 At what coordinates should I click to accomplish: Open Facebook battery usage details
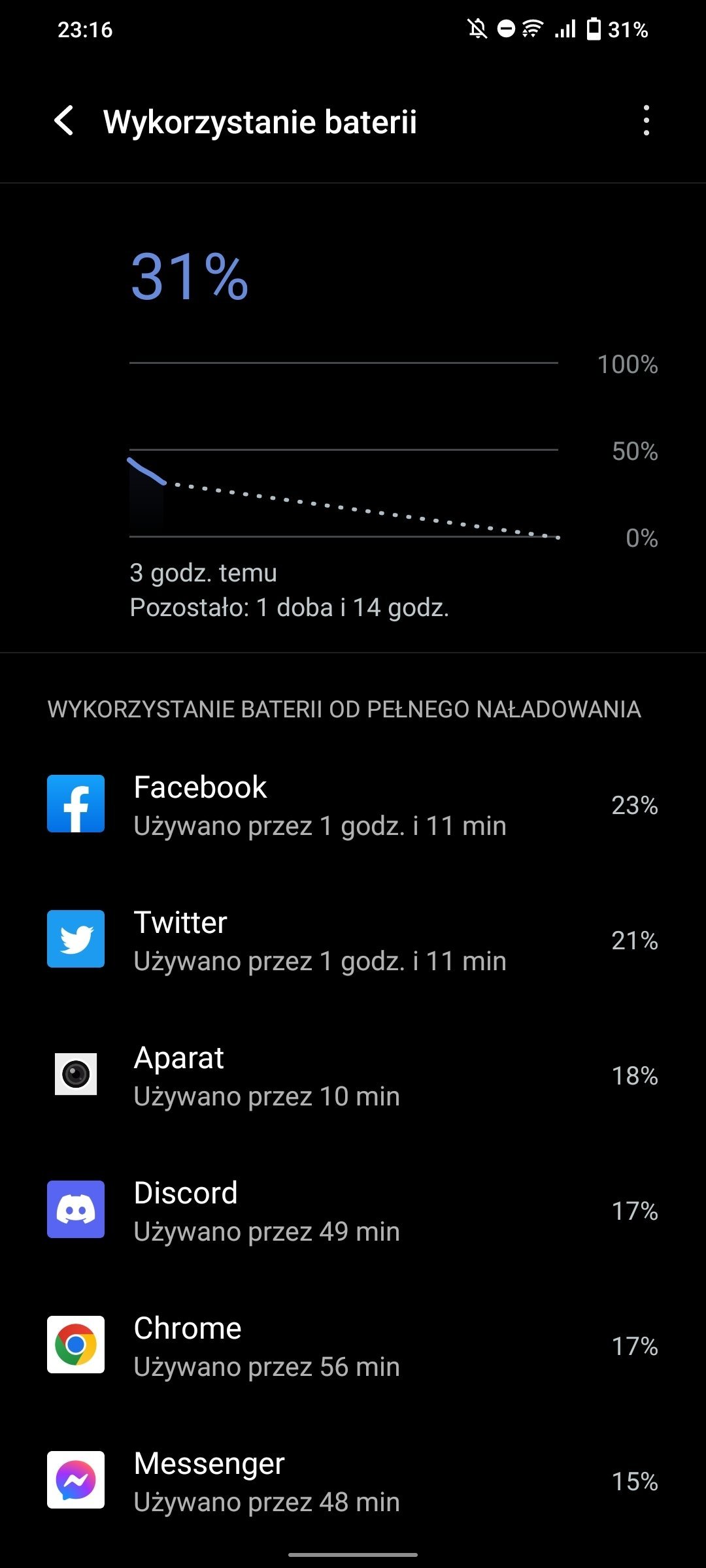pyautogui.click(x=353, y=806)
